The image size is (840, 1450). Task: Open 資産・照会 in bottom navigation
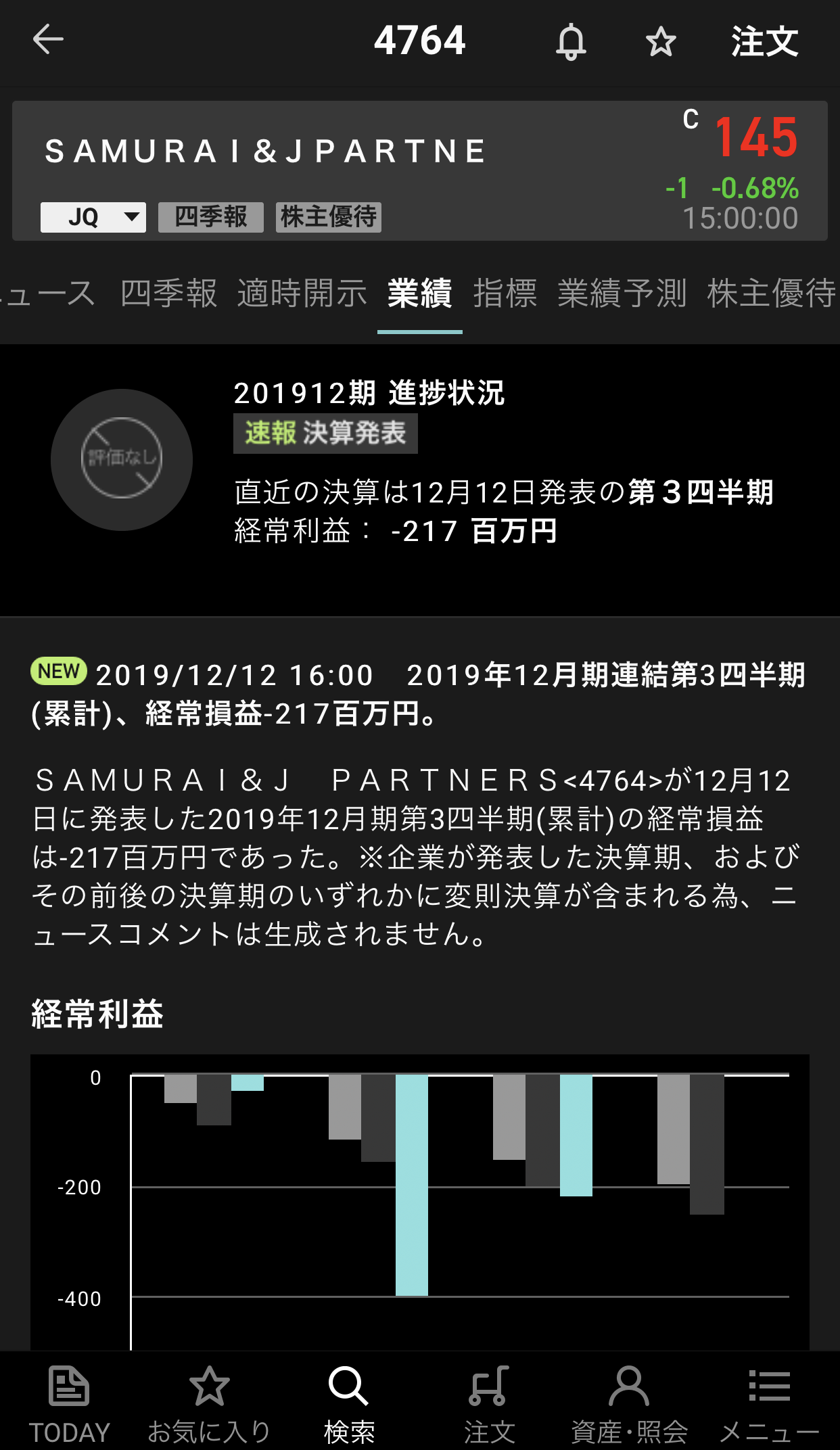(x=629, y=1403)
